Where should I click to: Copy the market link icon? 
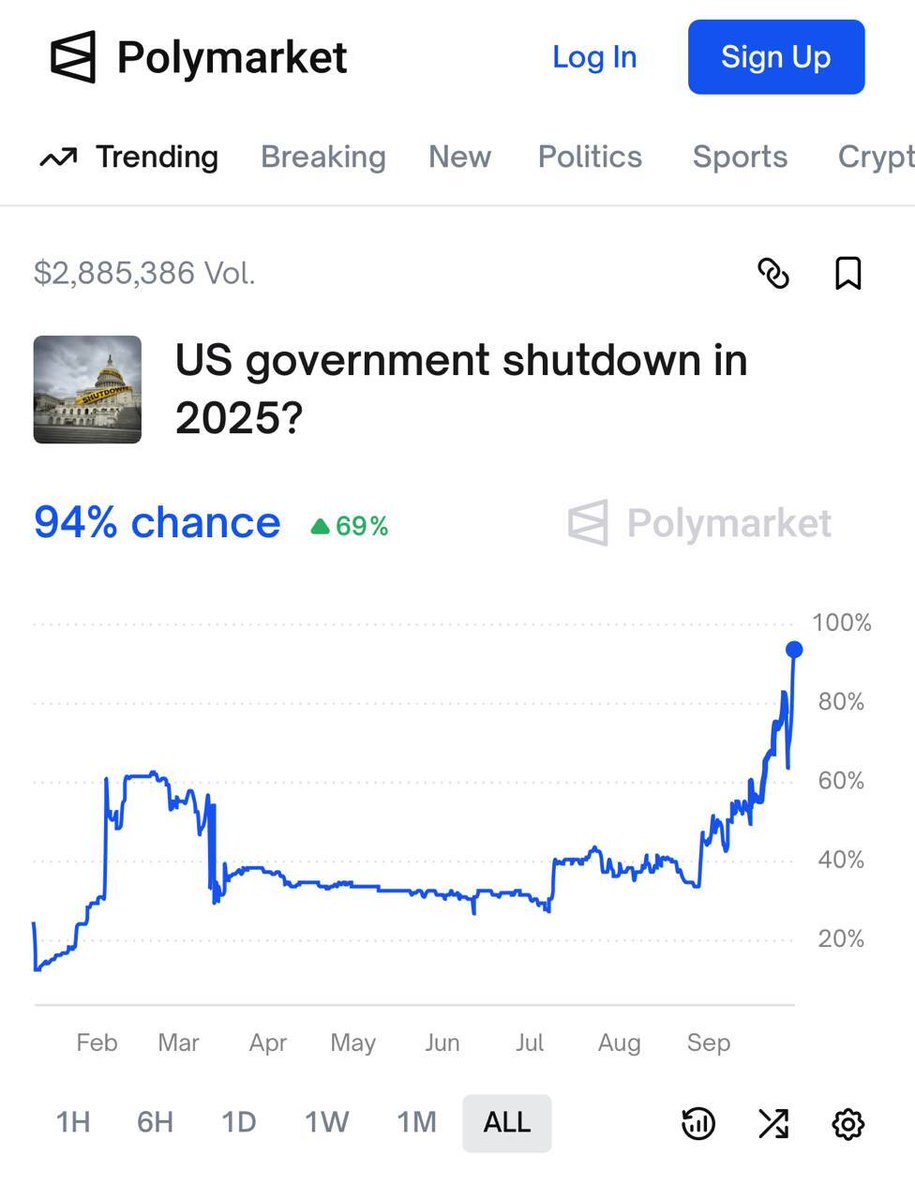tap(773, 273)
